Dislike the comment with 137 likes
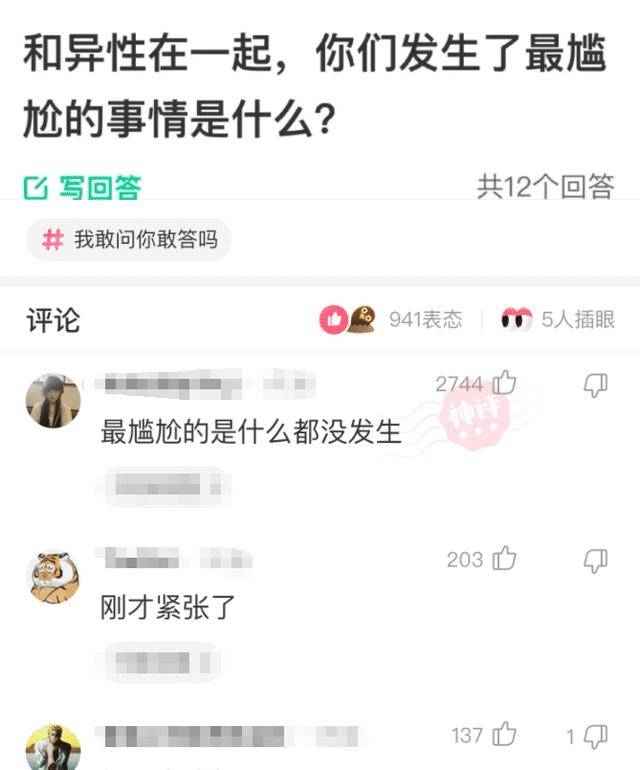Image resolution: width=640 pixels, height=770 pixels. tap(596, 736)
